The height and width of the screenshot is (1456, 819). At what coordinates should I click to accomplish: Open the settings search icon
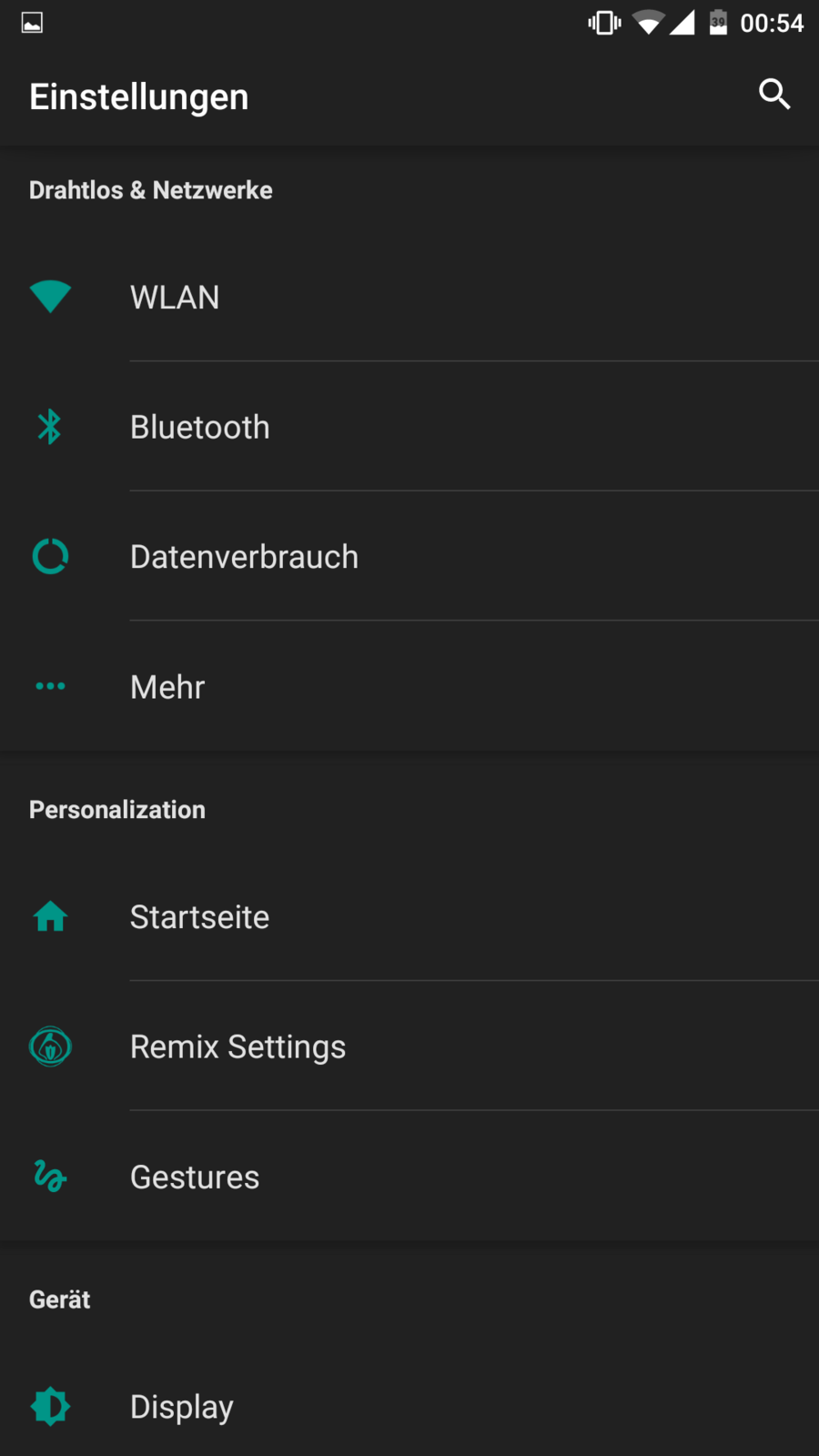(x=774, y=94)
